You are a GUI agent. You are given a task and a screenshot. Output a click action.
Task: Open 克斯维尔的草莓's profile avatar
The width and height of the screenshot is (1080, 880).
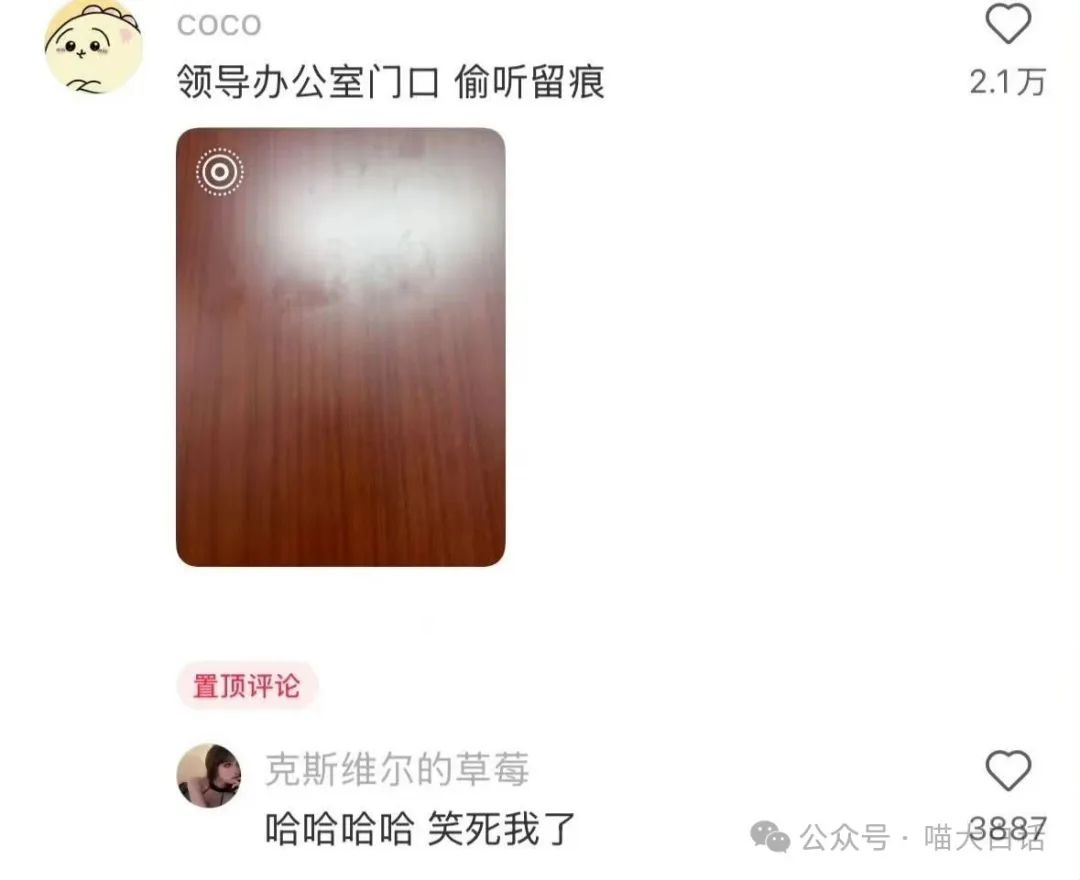click(x=208, y=775)
